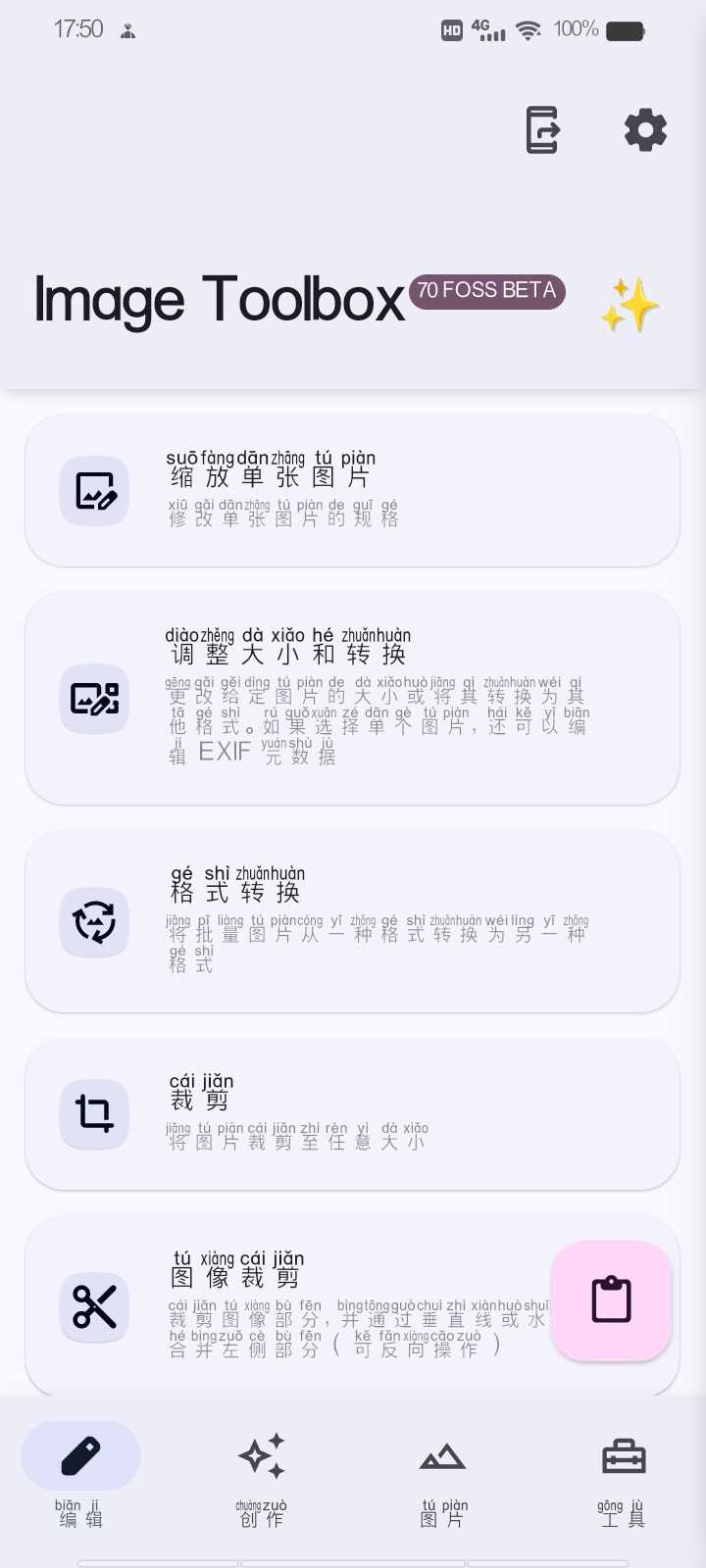Open the 缩放单张图片 tool

(x=352, y=490)
